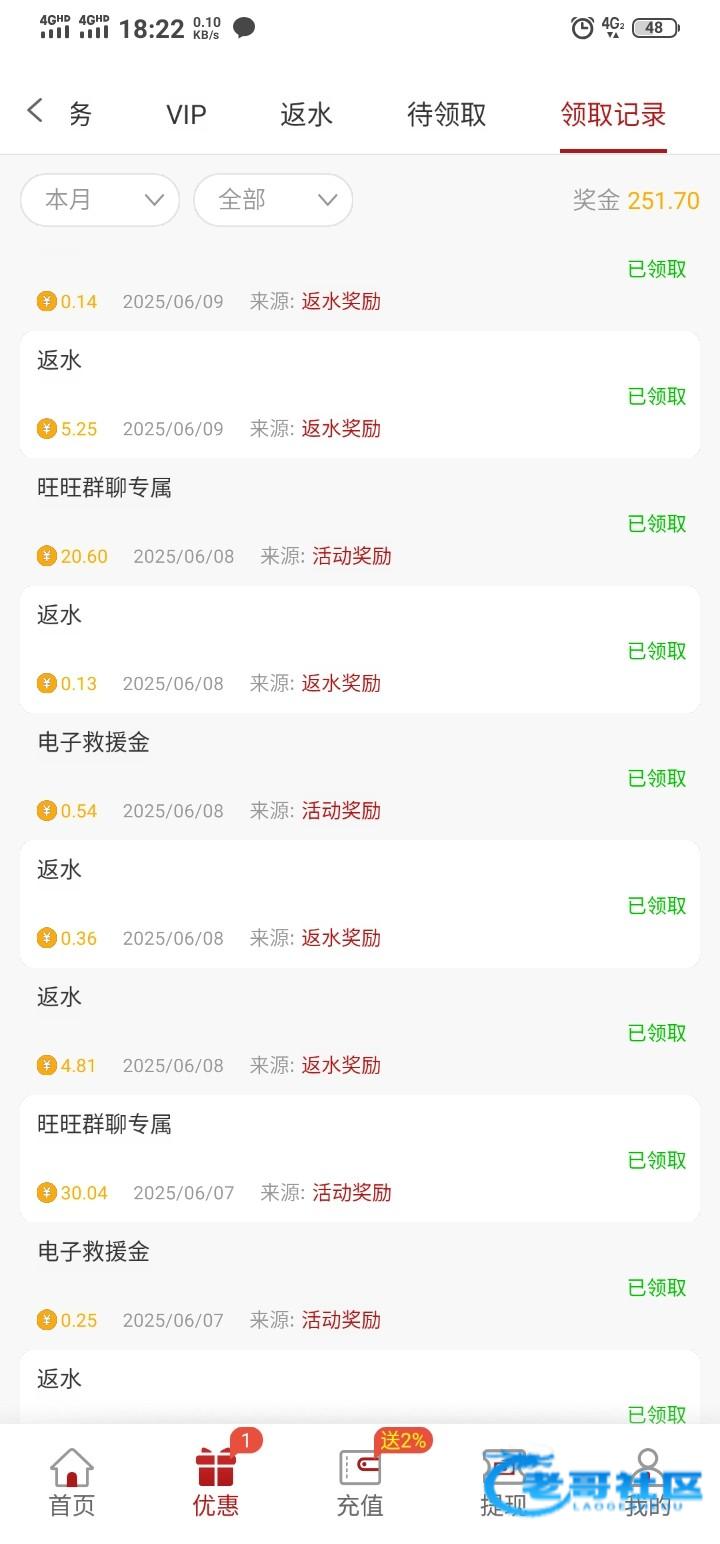Select the 领取记录 tab
The width and height of the screenshot is (720, 1544).
tap(613, 115)
